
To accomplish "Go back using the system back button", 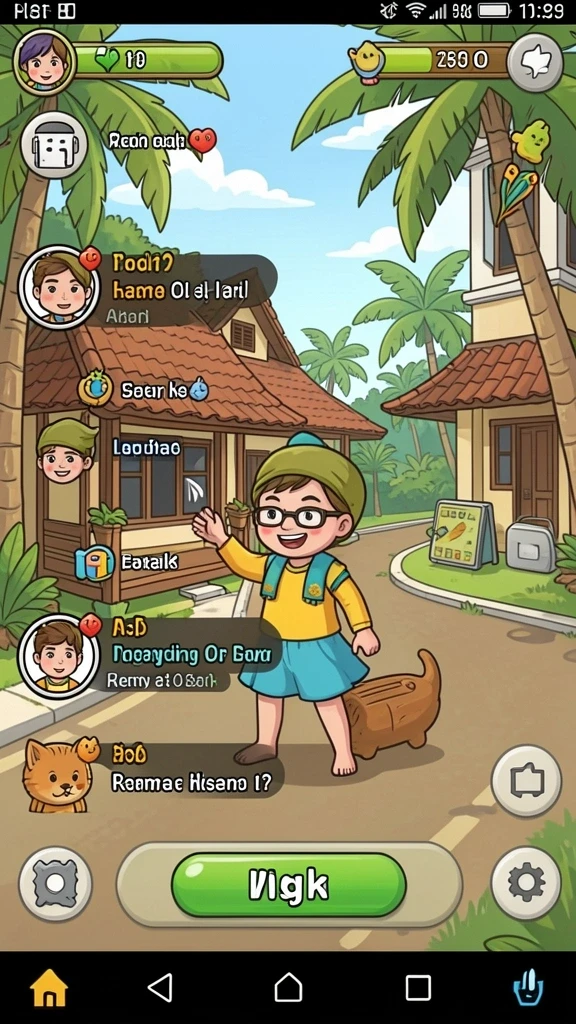I will tap(161, 987).
